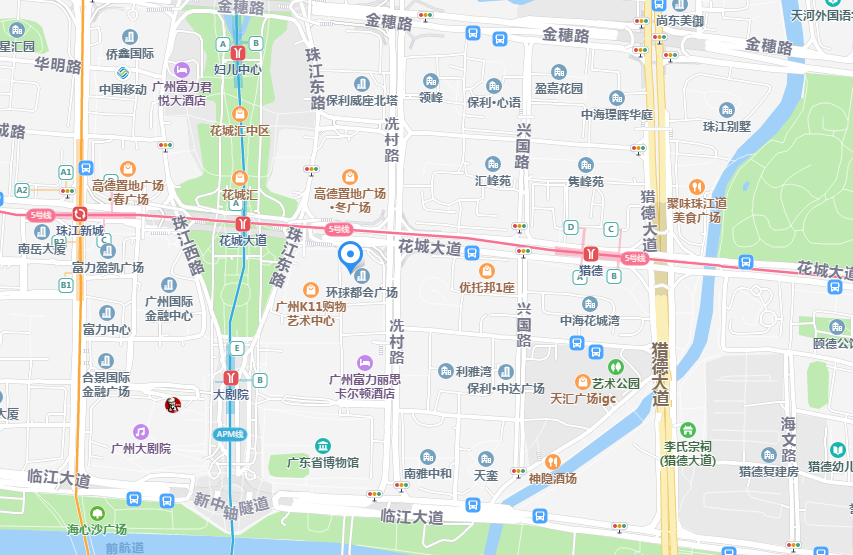Open the 珠江新城 metro interchange marker
Viewport: 853px width, 555px height.
pyautogui.click(x=79, y=213)
